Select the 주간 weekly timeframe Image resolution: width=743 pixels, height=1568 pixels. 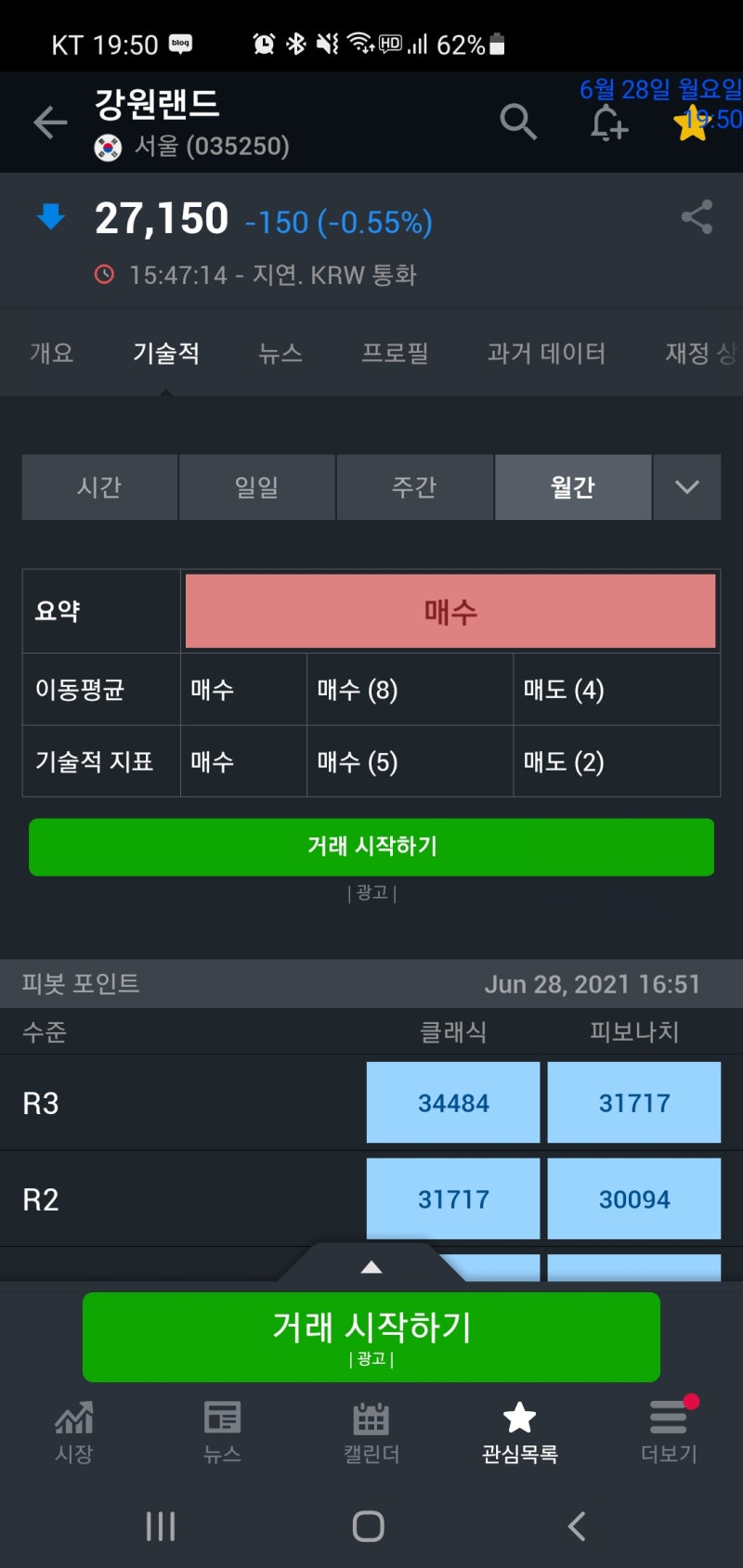pos(414,487)
